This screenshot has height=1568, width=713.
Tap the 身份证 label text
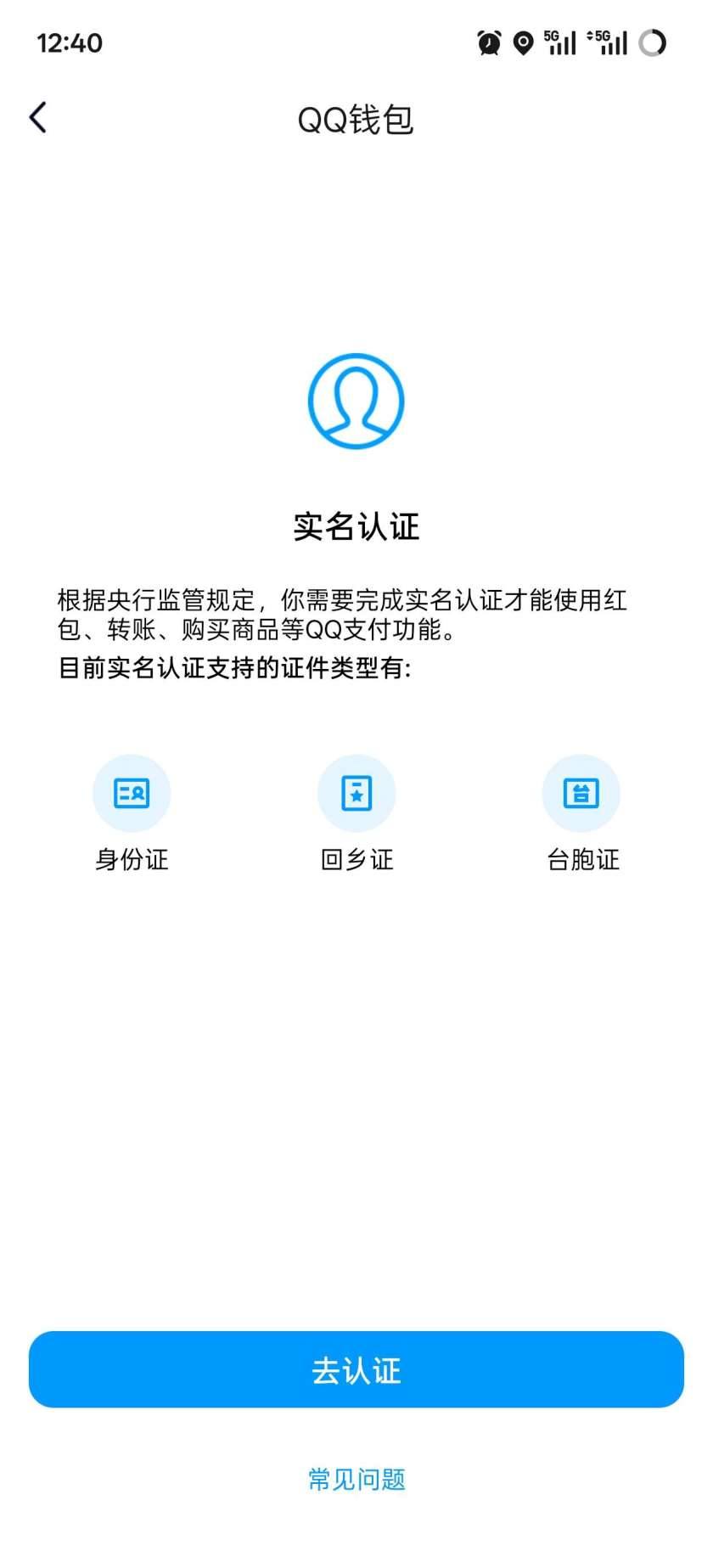pos(132,859)
